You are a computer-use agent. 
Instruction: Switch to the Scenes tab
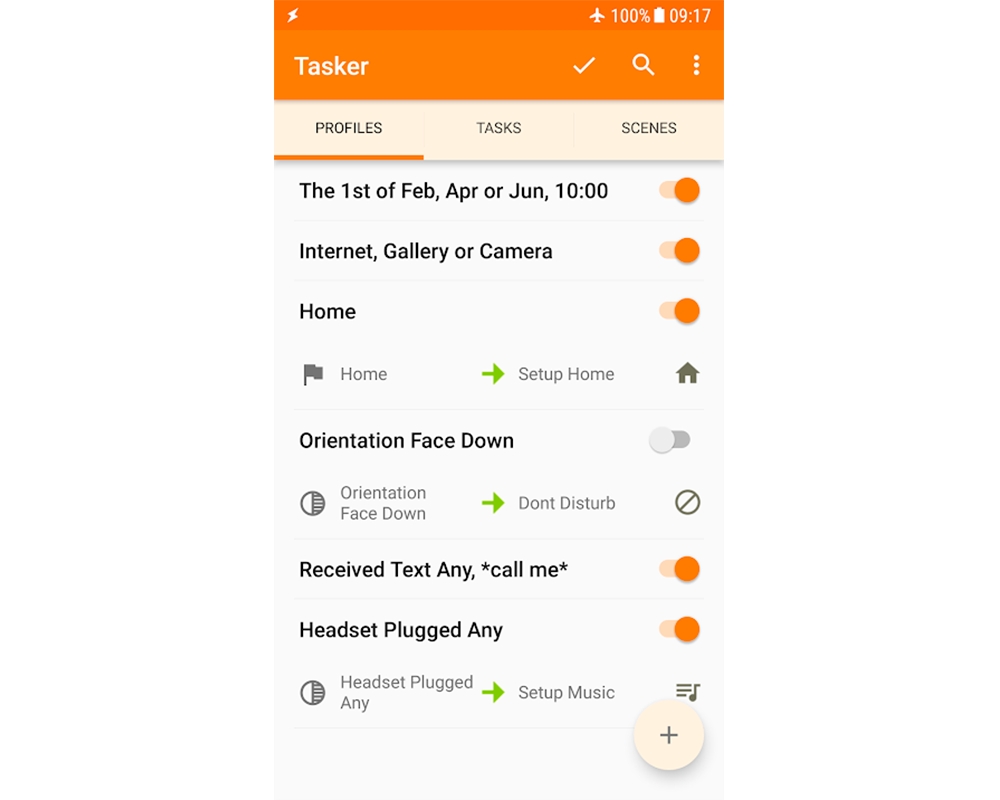coord(648,128)
